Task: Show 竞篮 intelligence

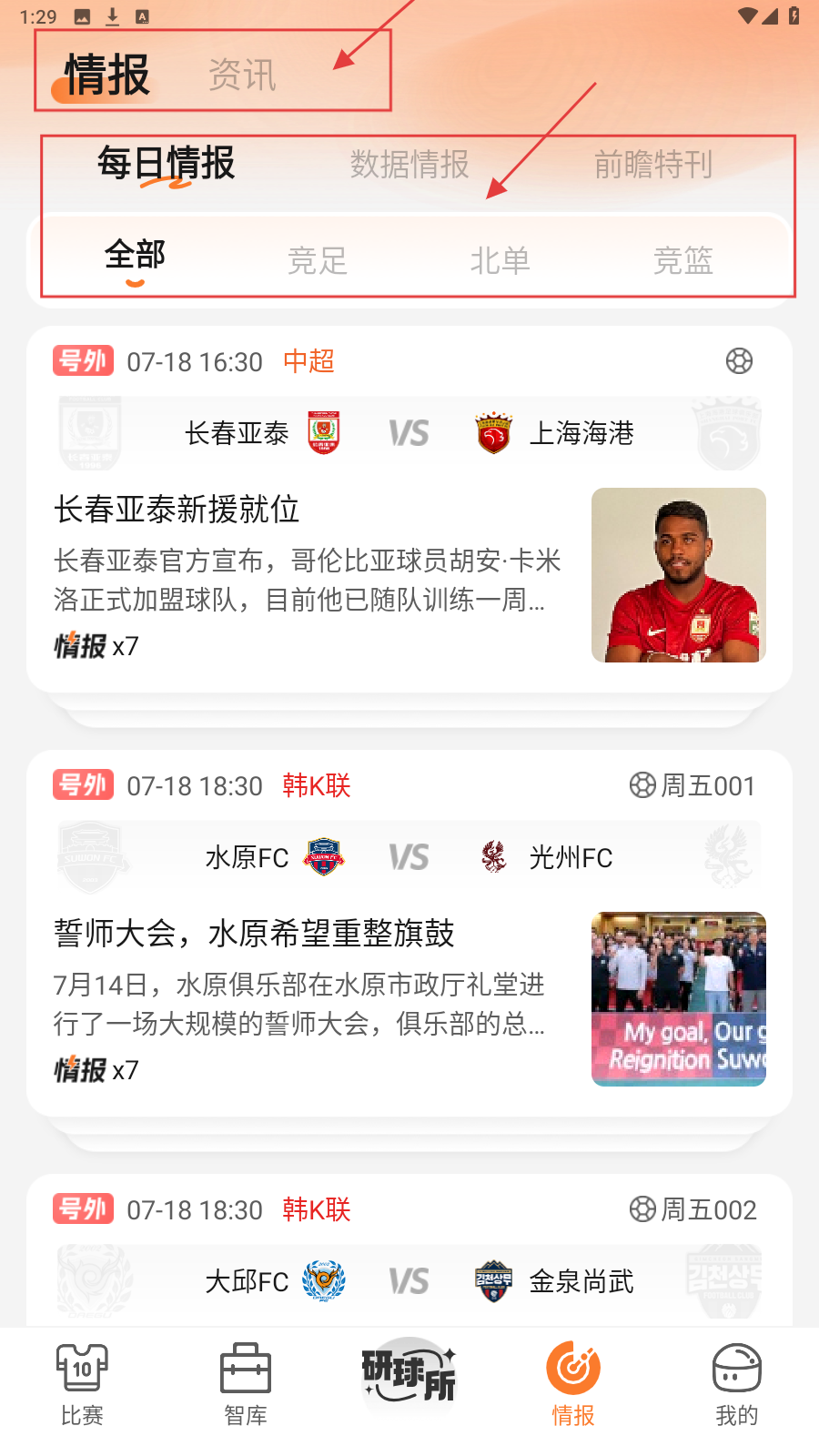Action: pyautogui.click(x=682, y=261)
